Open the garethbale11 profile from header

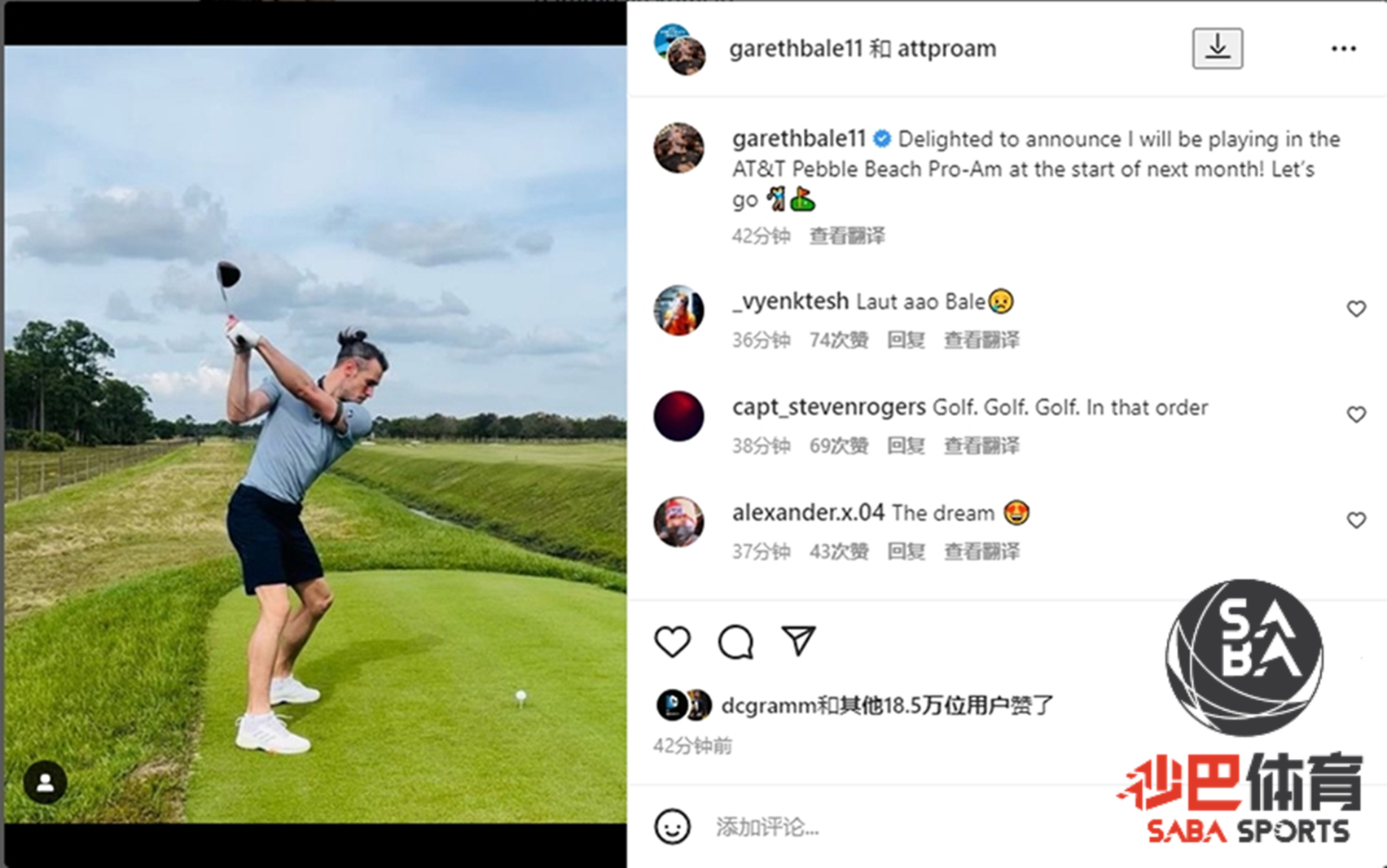pos(795,49)
